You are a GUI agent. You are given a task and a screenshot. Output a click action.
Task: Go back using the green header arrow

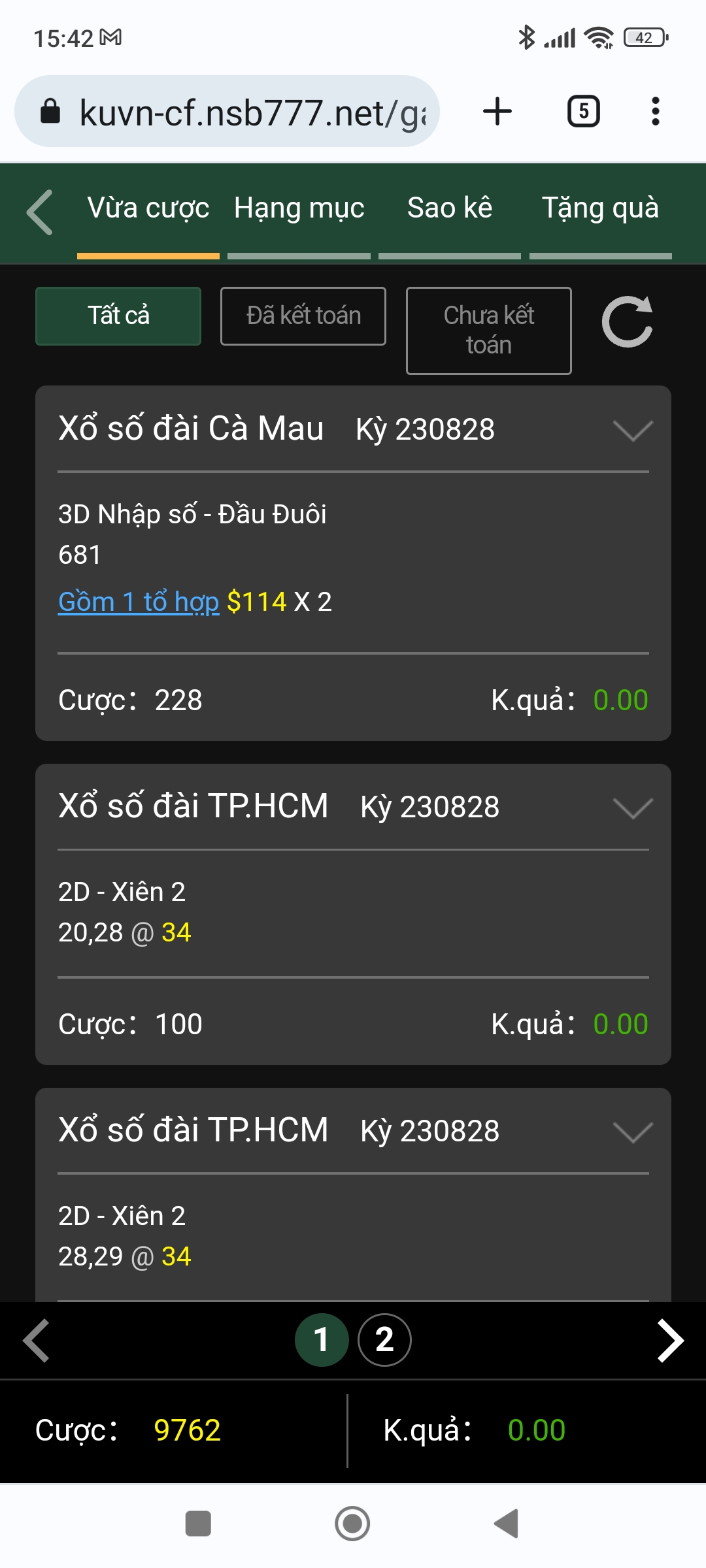[39, 212]
